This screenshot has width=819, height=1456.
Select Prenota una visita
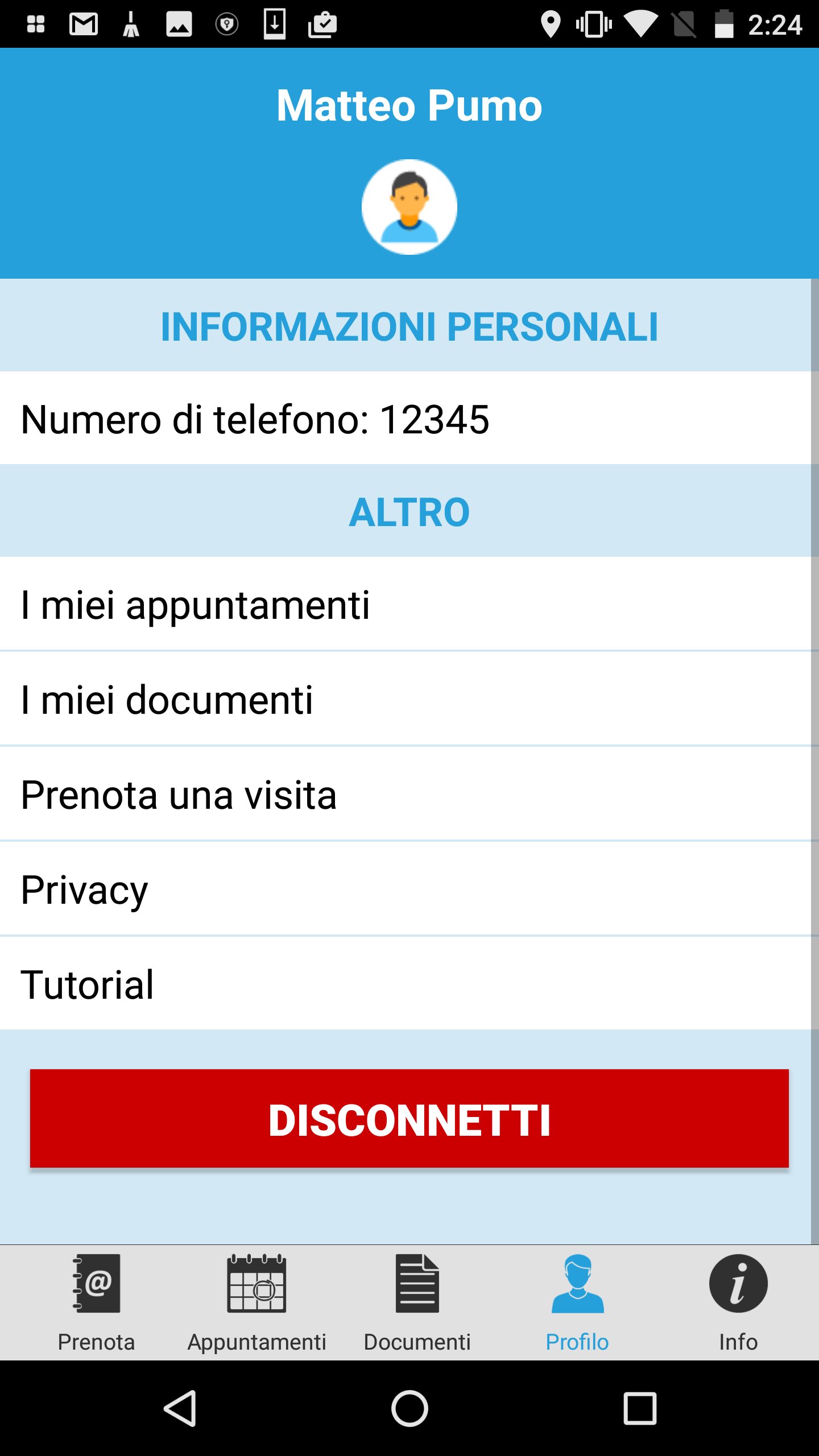(x=409, y=794)
